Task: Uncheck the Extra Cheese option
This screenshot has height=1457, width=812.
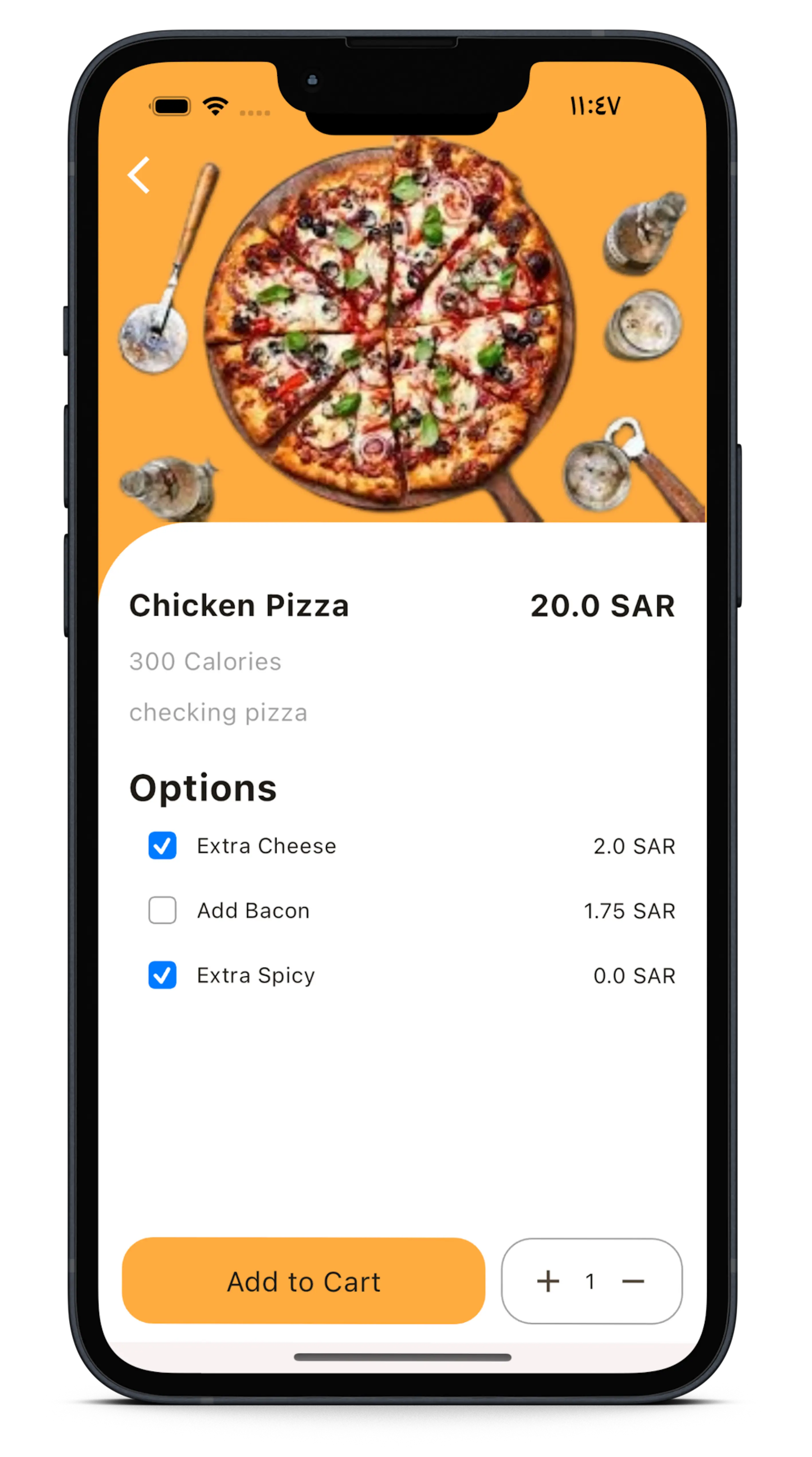Action: (x=162, y=846)
